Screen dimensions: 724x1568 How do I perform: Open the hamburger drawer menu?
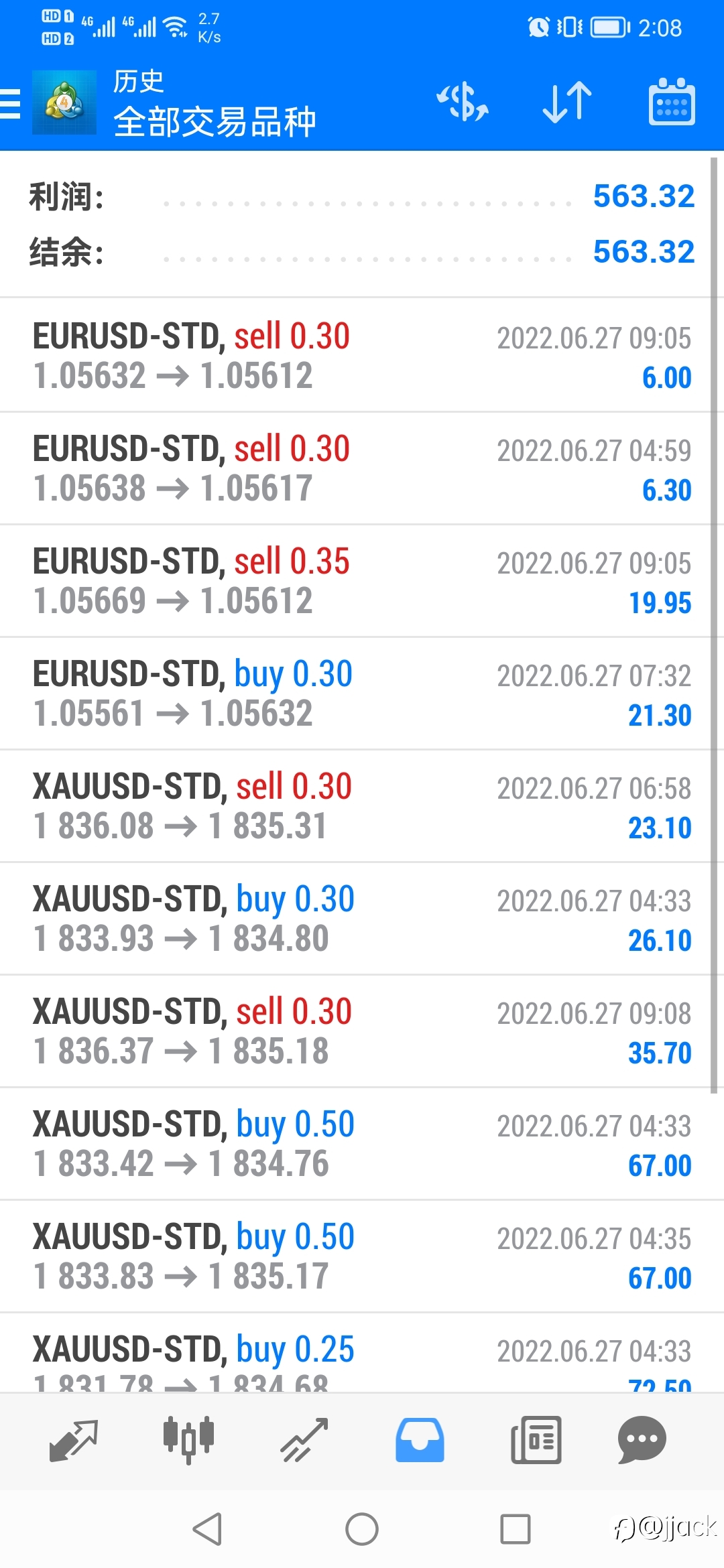pyautogui.click(x=10, y=104)
